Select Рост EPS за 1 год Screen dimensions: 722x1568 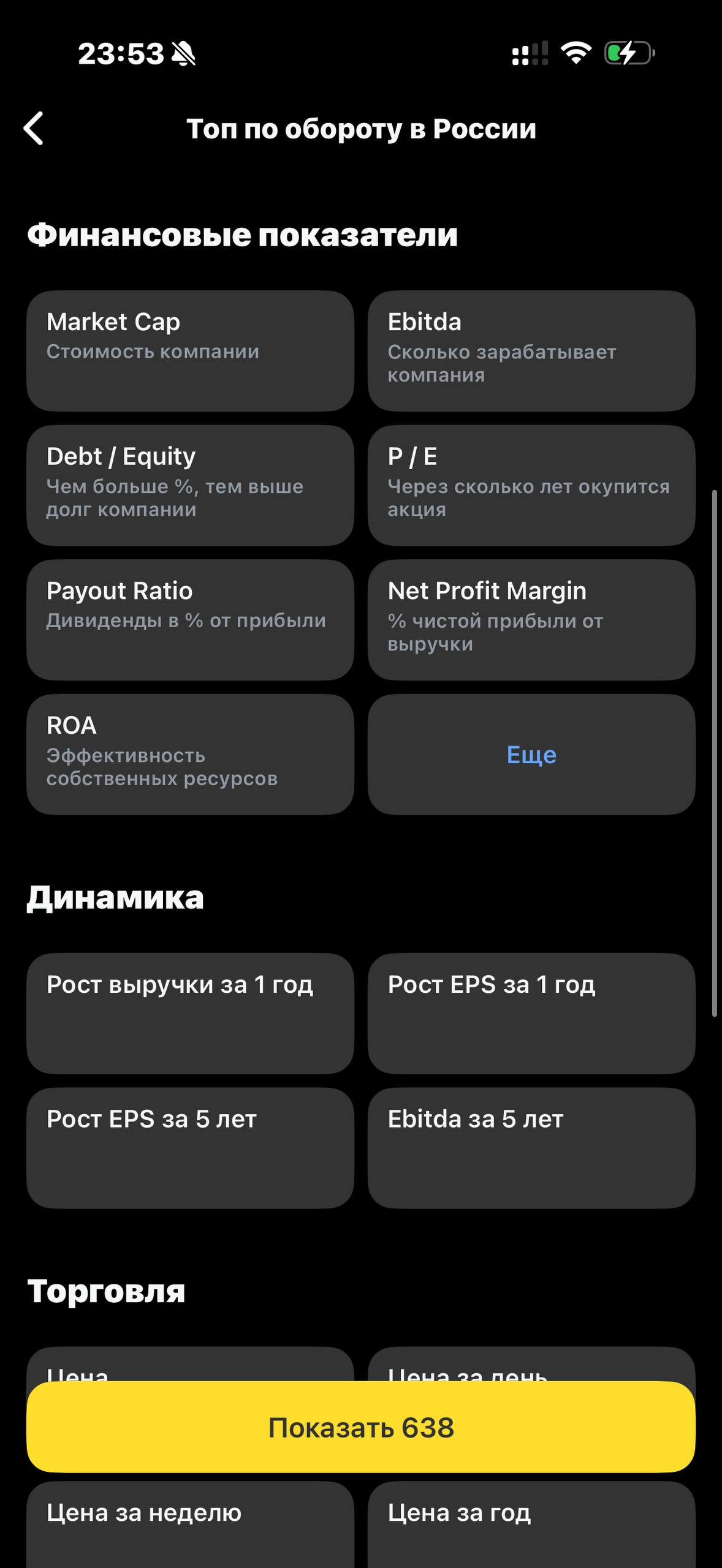click(x=531, y=1013)
